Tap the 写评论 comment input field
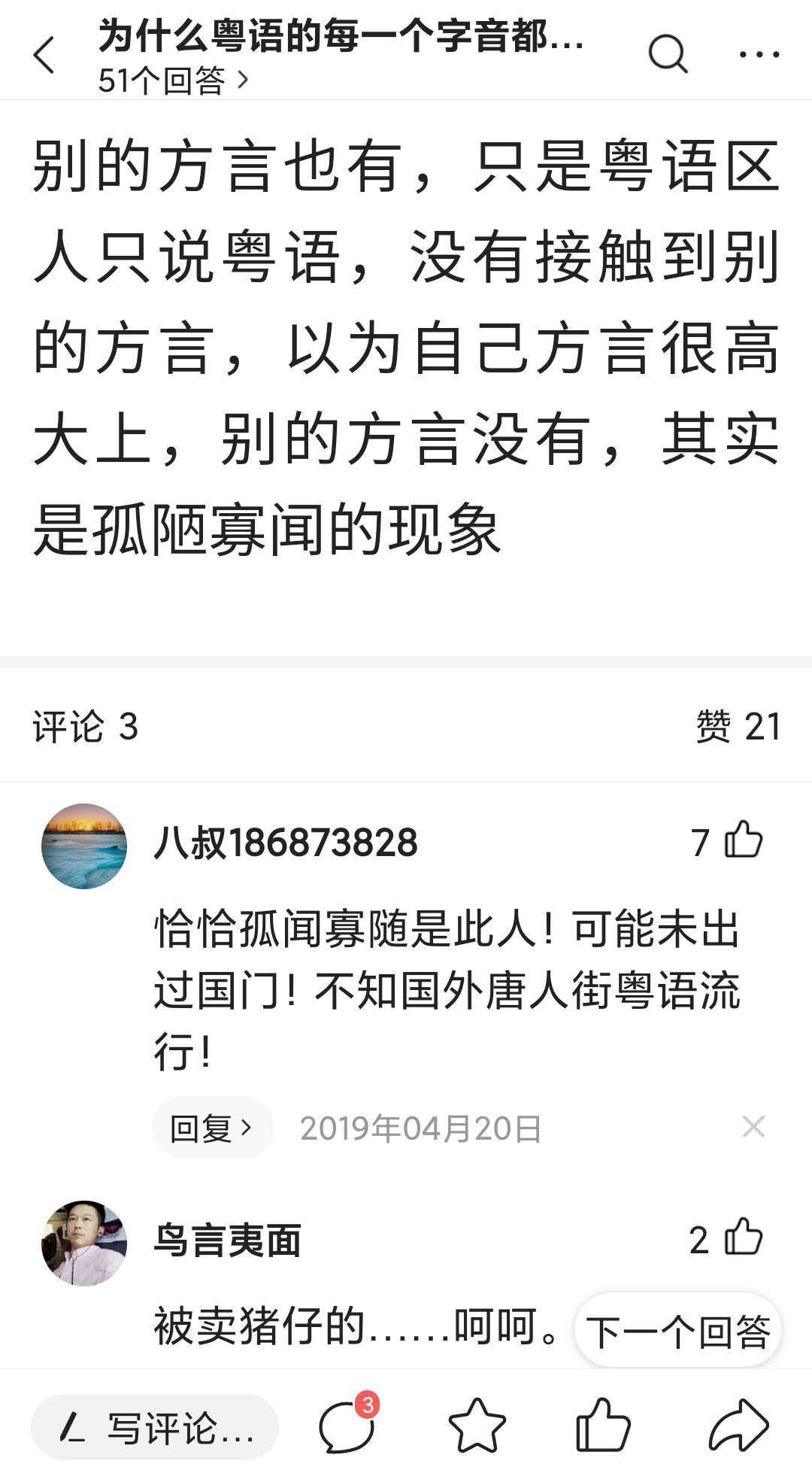812x1479 pixels. click(x=155, y=1426)
